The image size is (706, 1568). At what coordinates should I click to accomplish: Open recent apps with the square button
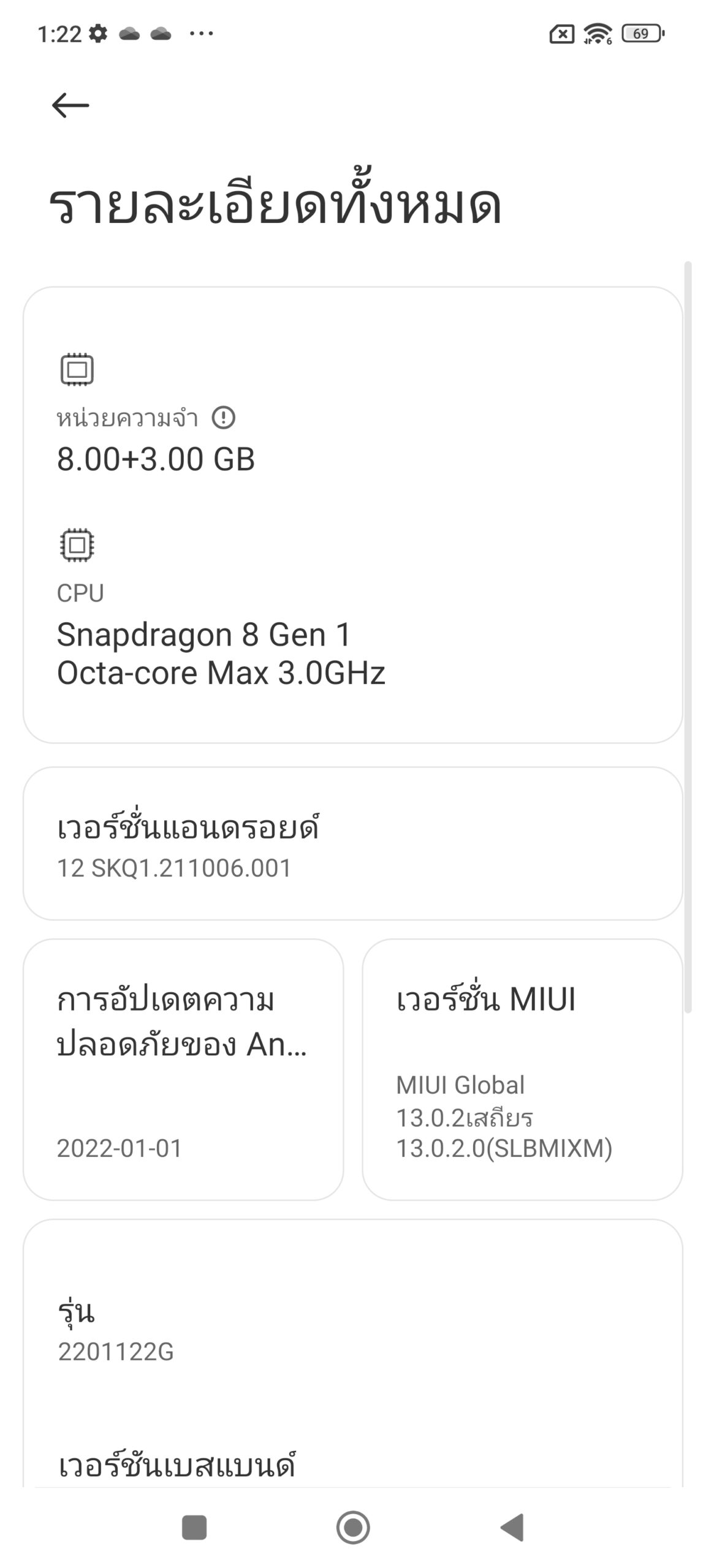coord(194,1528)
